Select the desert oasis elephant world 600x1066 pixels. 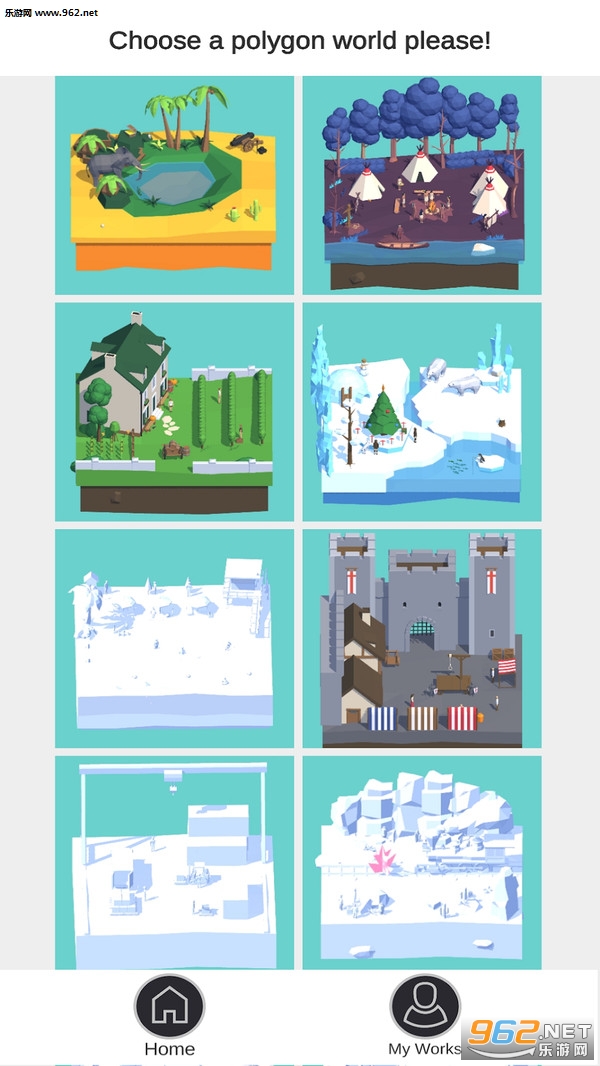[x=174, y=186]
